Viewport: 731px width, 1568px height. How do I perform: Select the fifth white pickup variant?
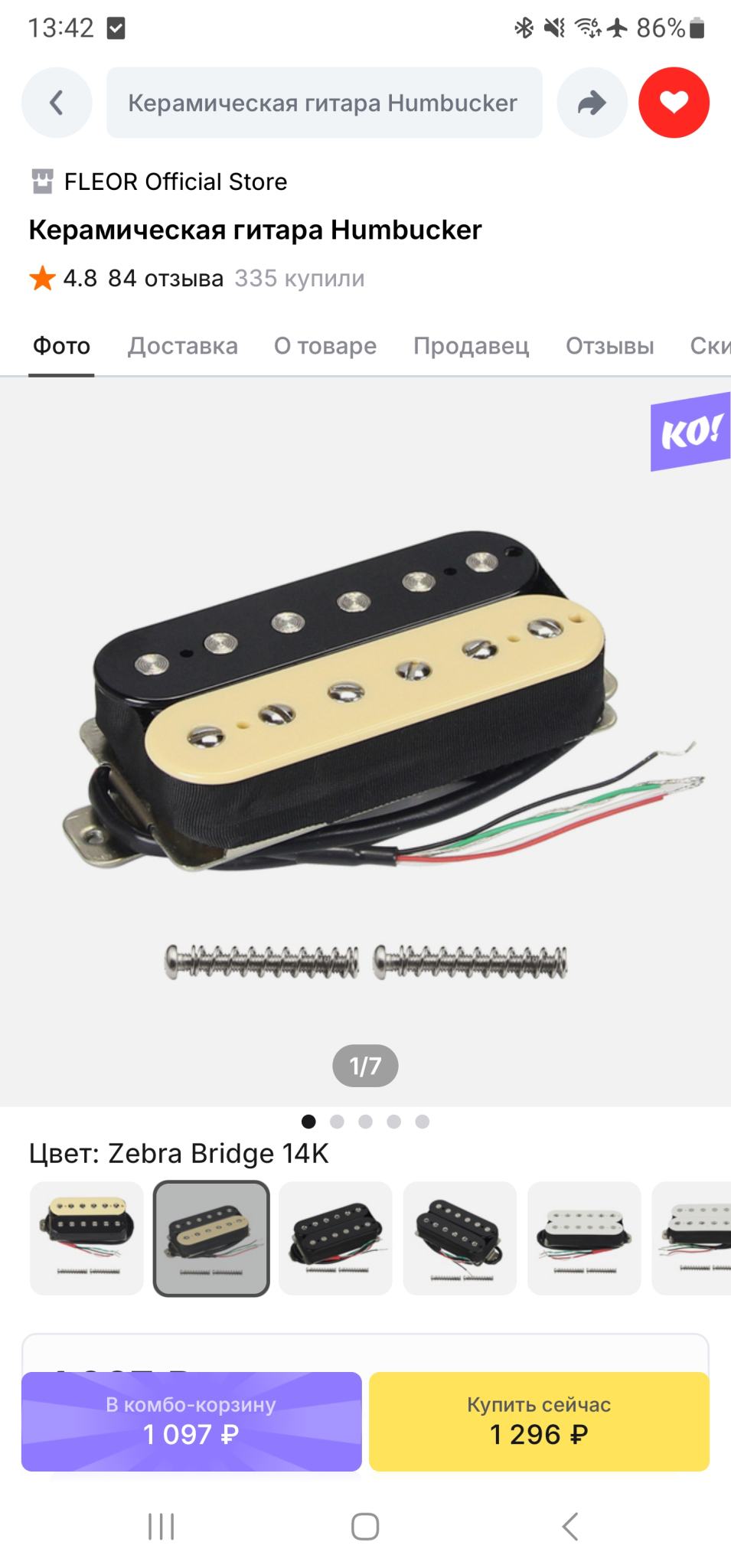click(584, 1238)
